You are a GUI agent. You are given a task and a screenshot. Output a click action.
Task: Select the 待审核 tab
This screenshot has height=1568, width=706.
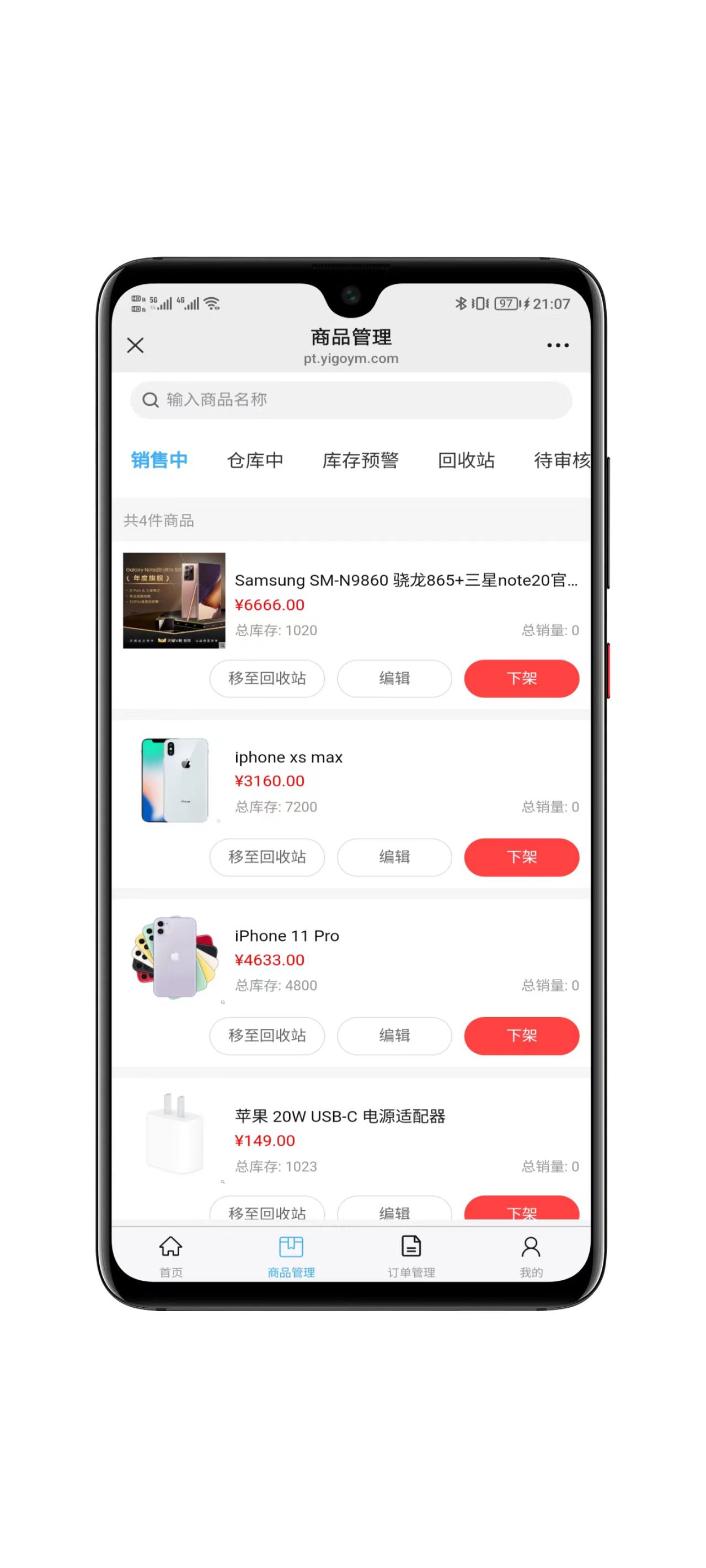pyautogui.click(x=561, y=460)
